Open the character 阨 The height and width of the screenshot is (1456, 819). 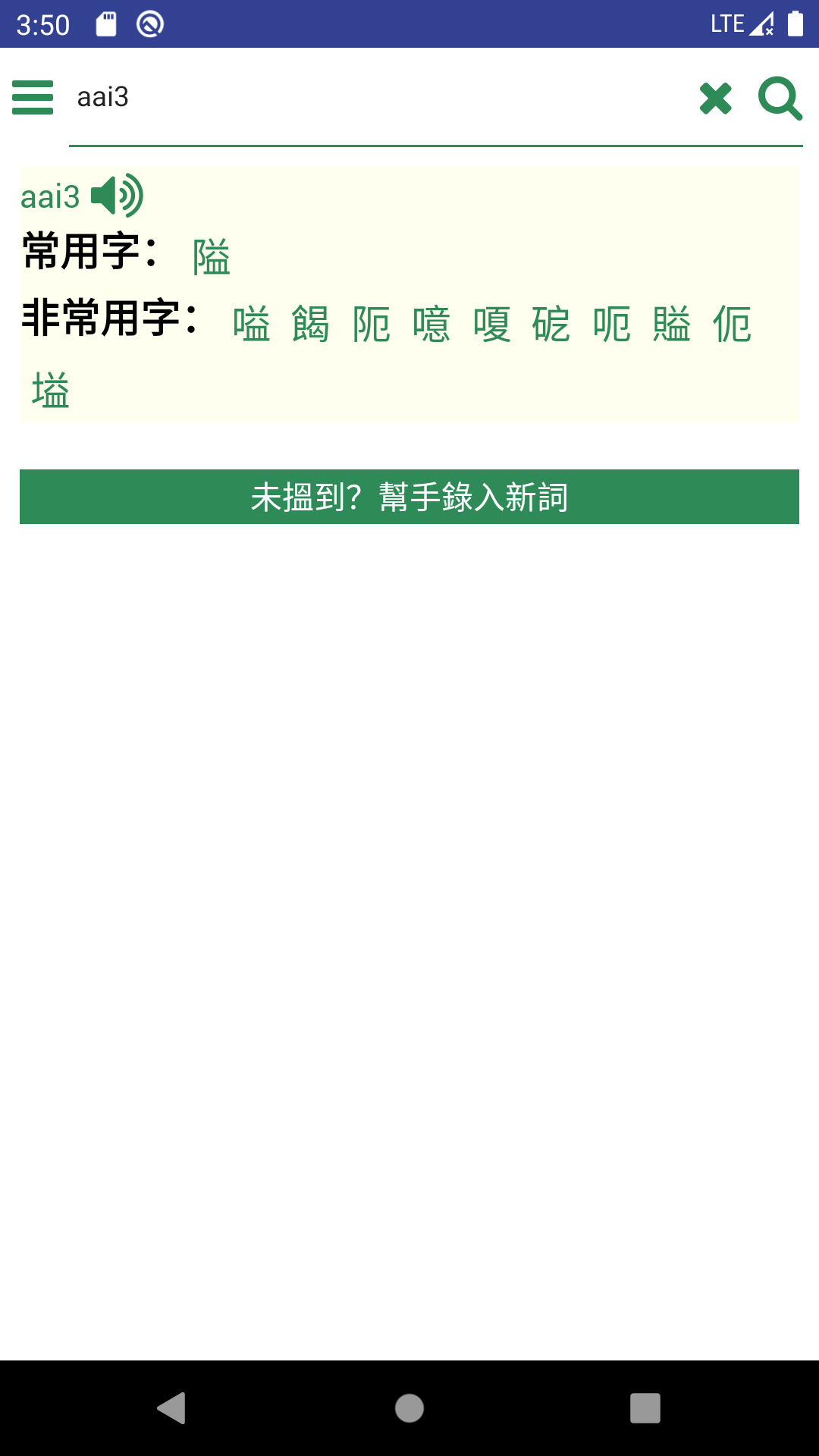click(372, 325)
